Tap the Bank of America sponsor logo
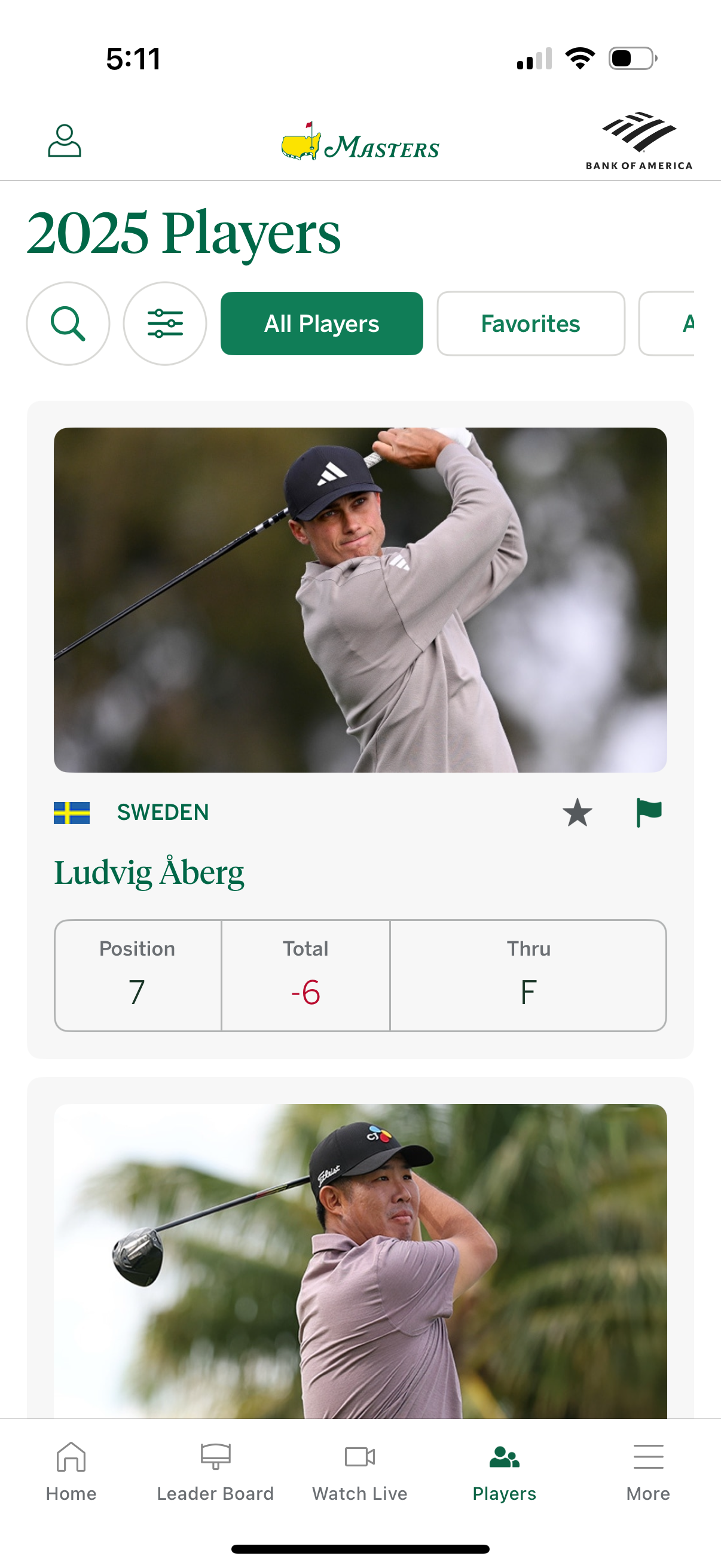 pos(640,140)
